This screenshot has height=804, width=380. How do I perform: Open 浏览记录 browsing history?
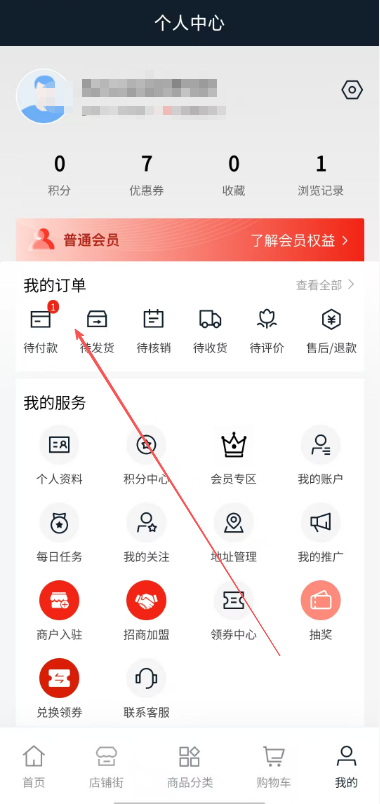pyautogui.click(x=321, y=176)
